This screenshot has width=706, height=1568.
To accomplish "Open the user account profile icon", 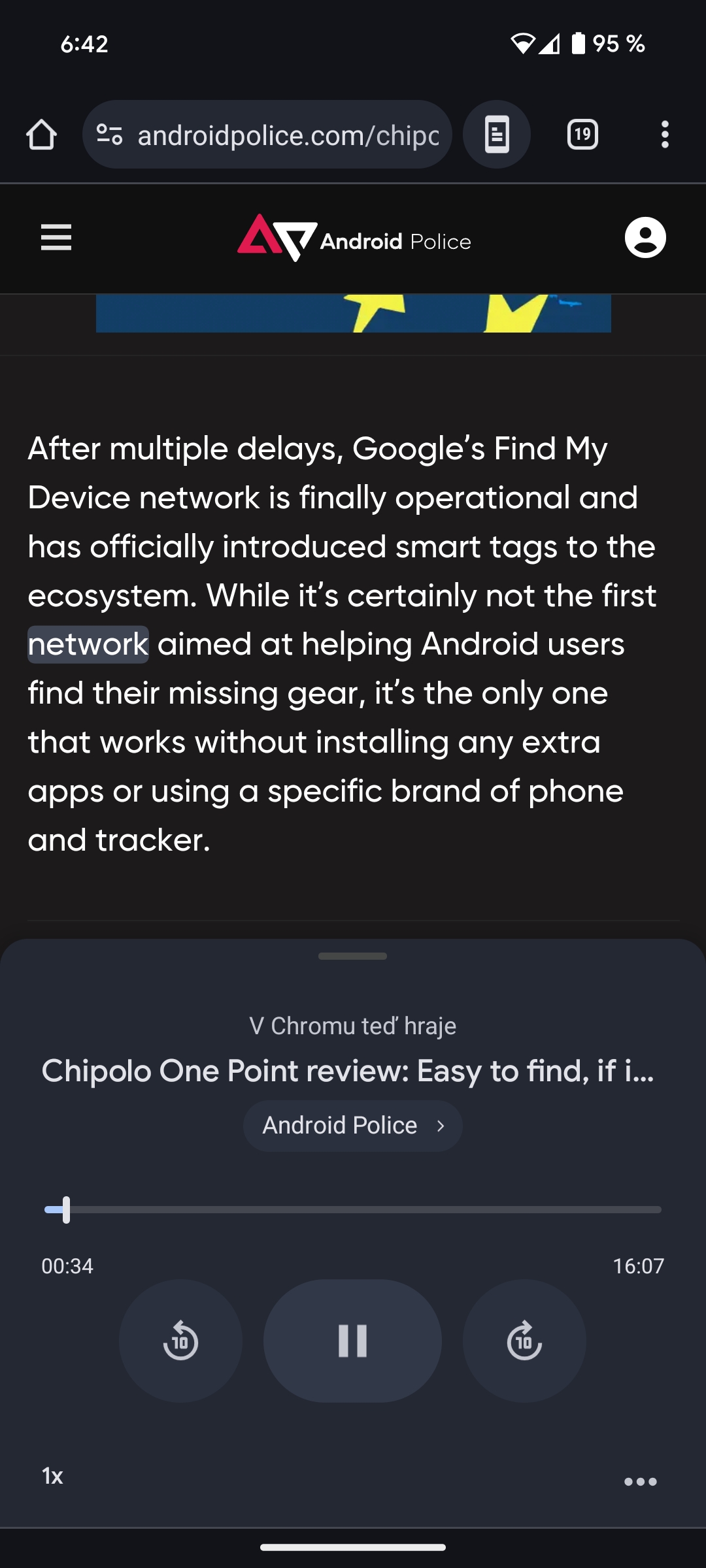I will 645,237.
